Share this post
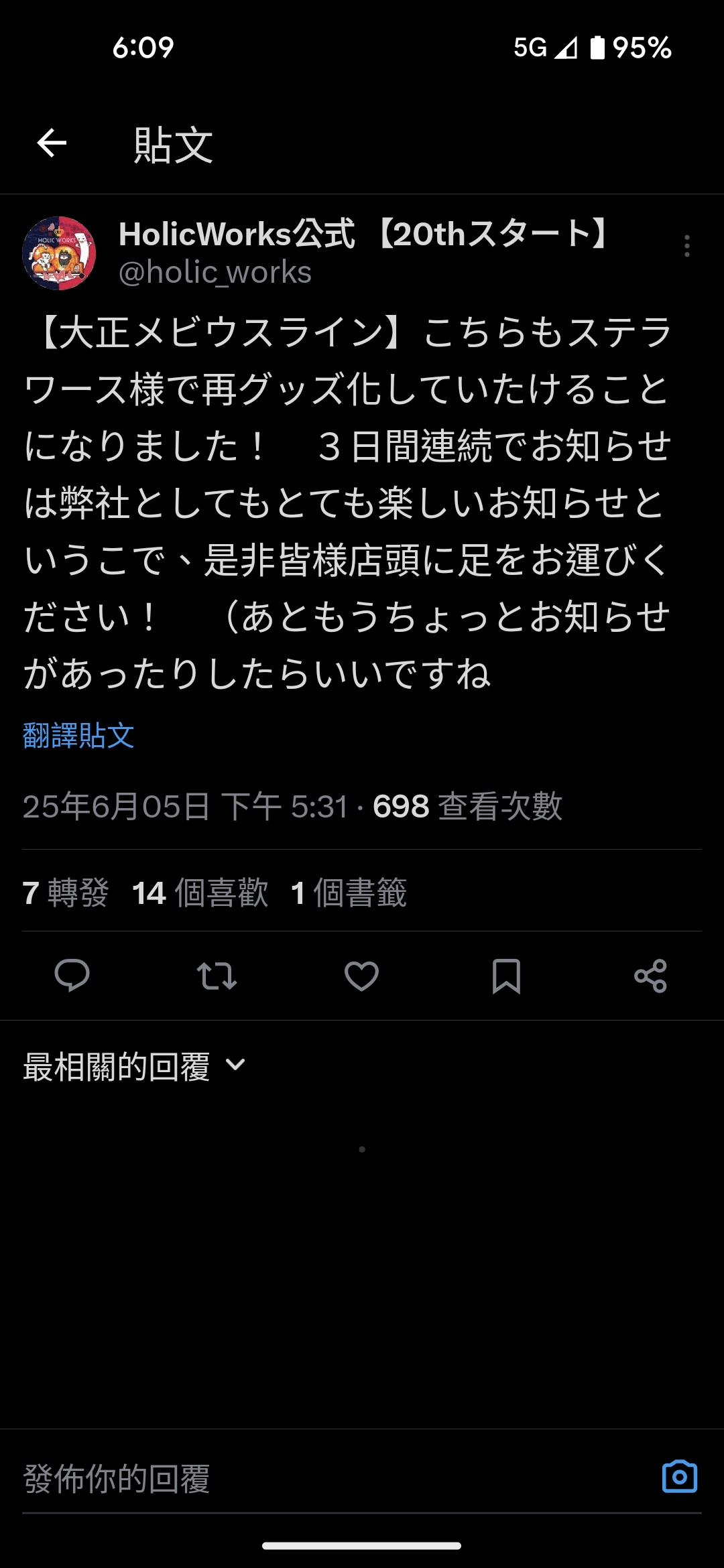This screenshot has width=724, height=1568. tap(650, 976)
